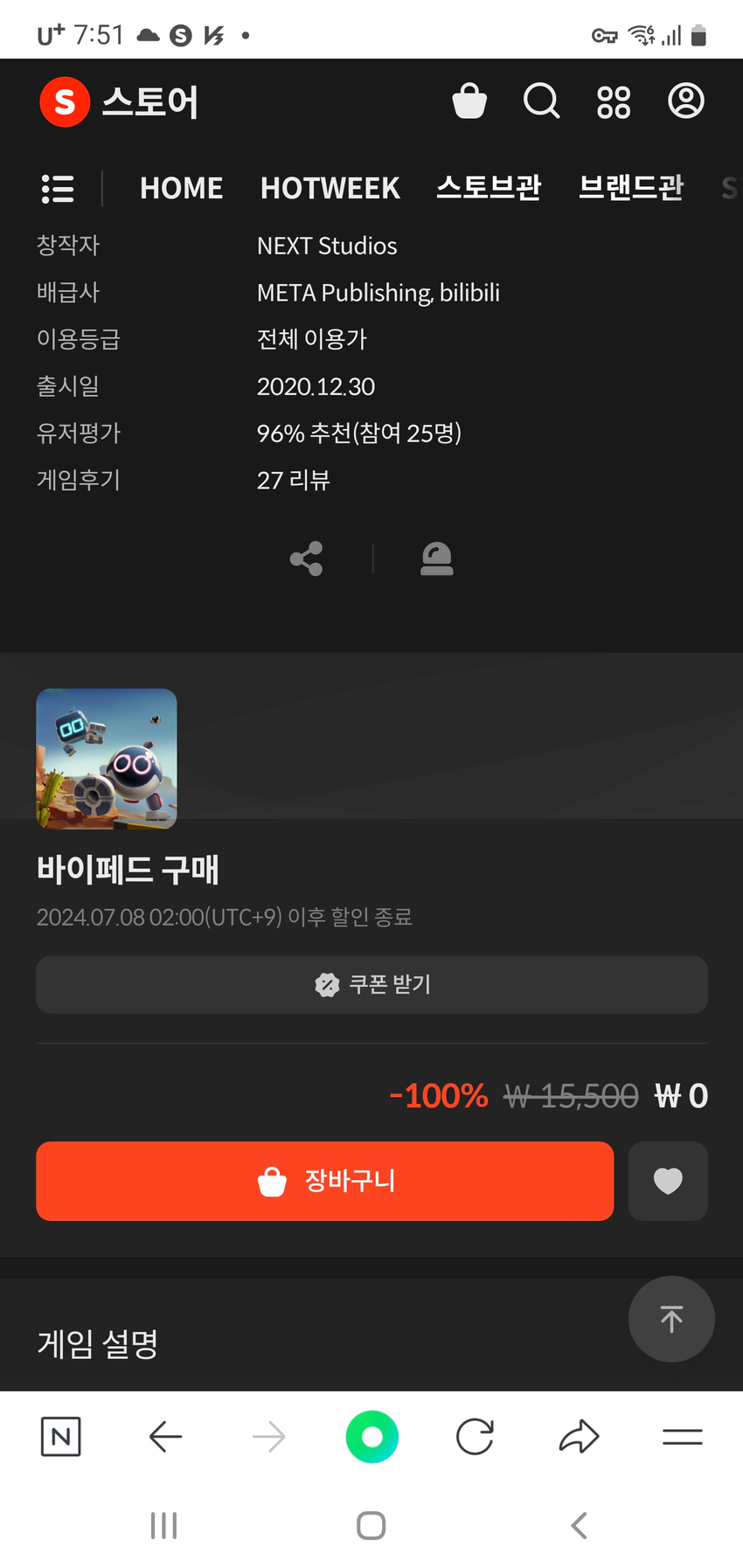
Task: Switch to the 브랜드관 tab
Action: coord(630,189)
